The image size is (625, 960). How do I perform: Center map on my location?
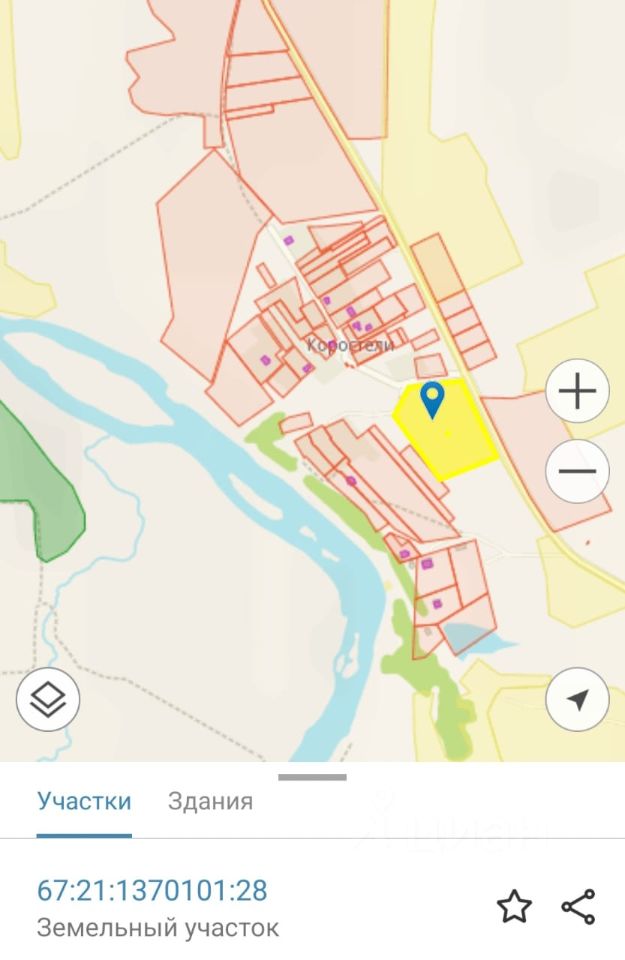coord(577,699)
